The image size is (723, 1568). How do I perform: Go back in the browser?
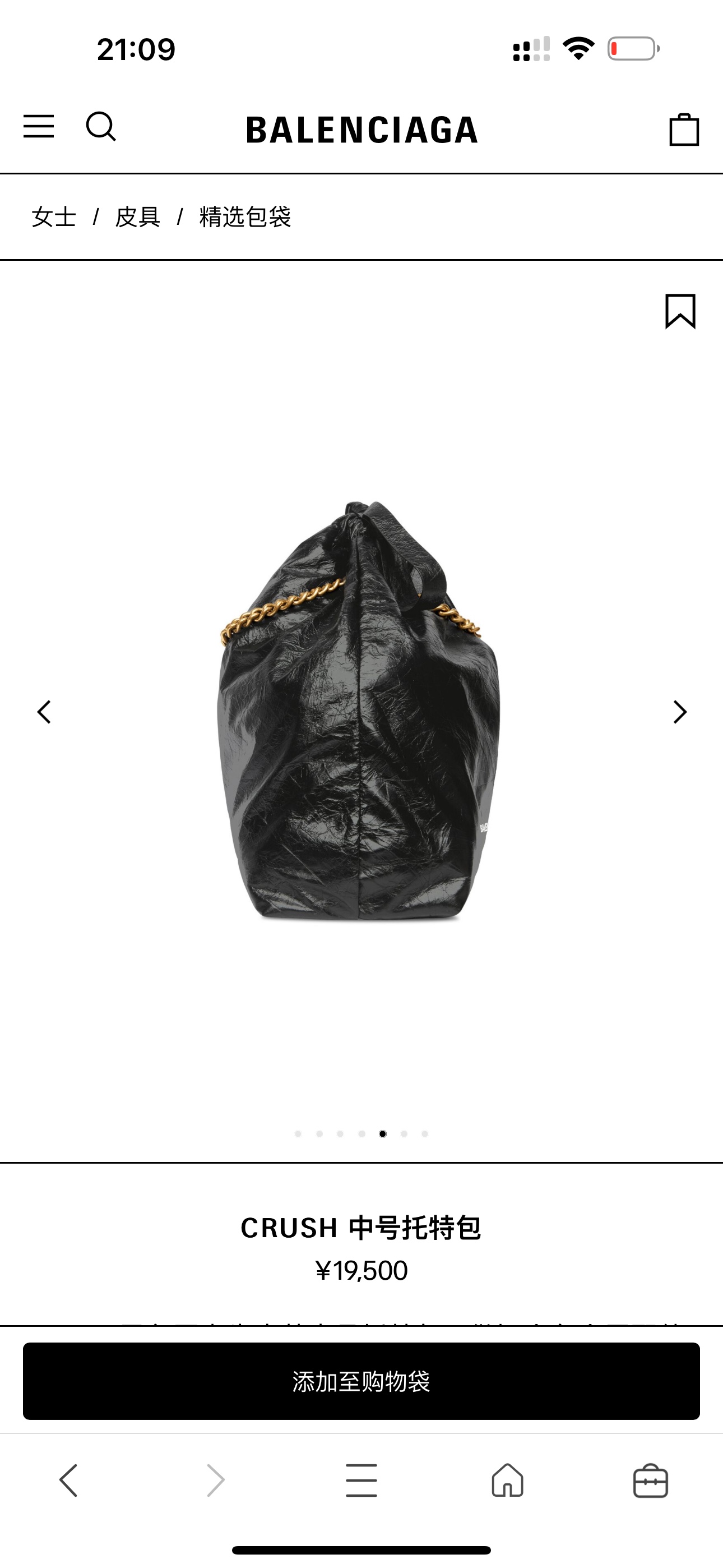[x=68, y=1480]
